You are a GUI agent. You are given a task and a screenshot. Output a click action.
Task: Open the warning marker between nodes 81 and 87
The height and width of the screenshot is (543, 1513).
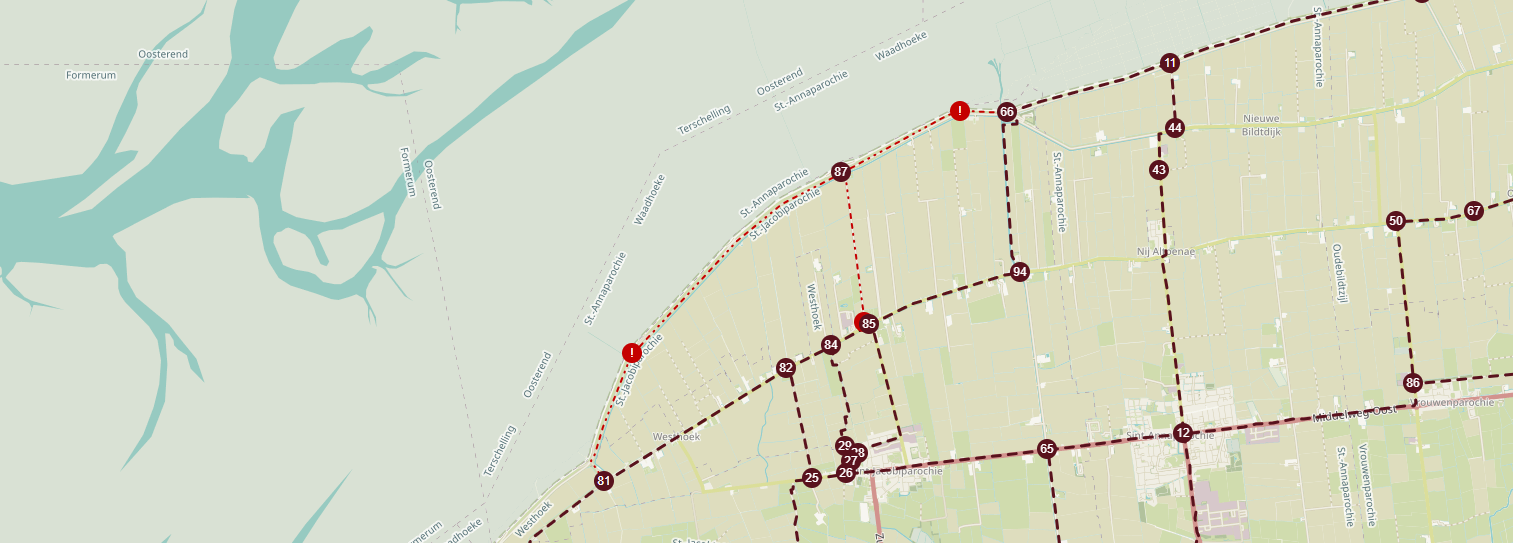(632, 352)
